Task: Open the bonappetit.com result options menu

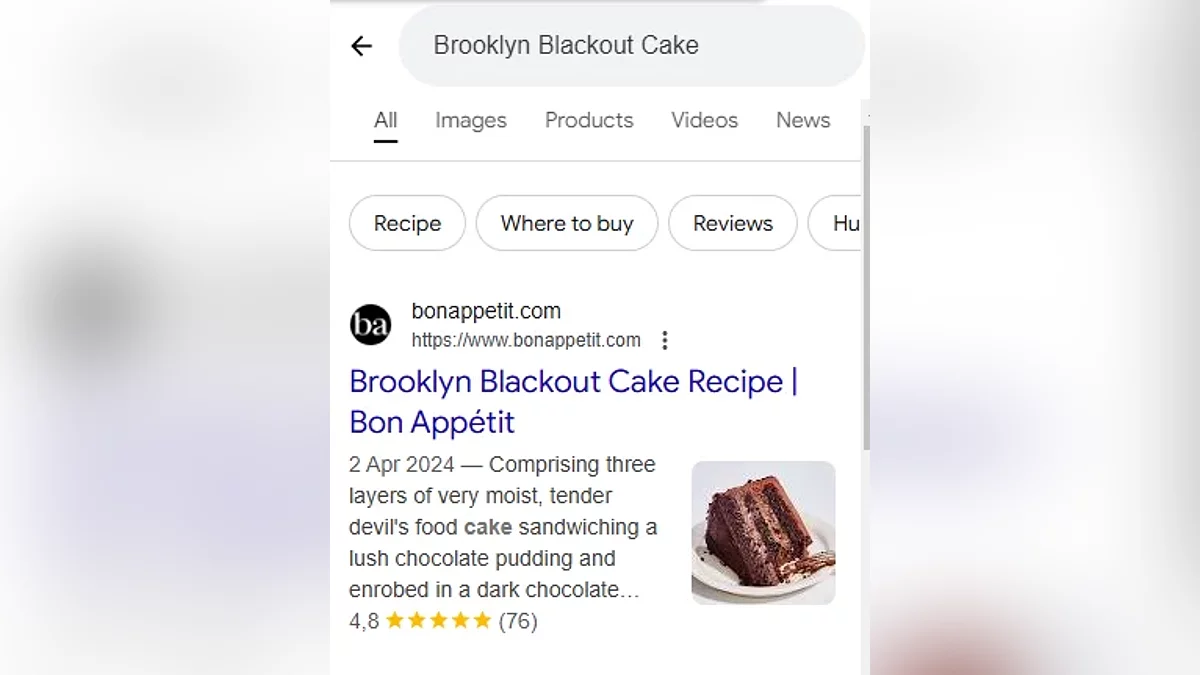Action: point(665,341)
